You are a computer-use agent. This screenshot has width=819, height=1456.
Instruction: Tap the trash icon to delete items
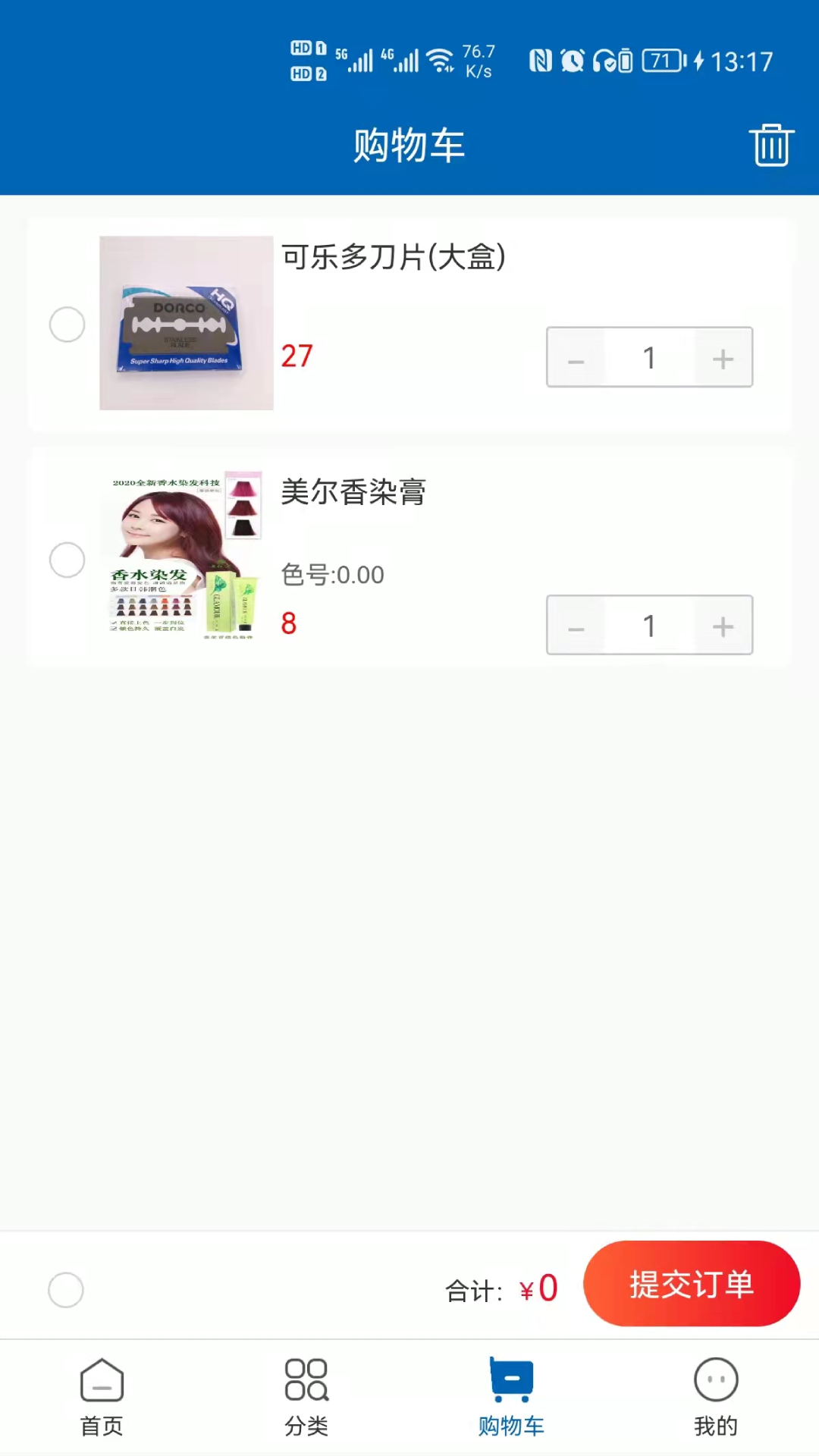pyautogui.click(x=771, y=145)
